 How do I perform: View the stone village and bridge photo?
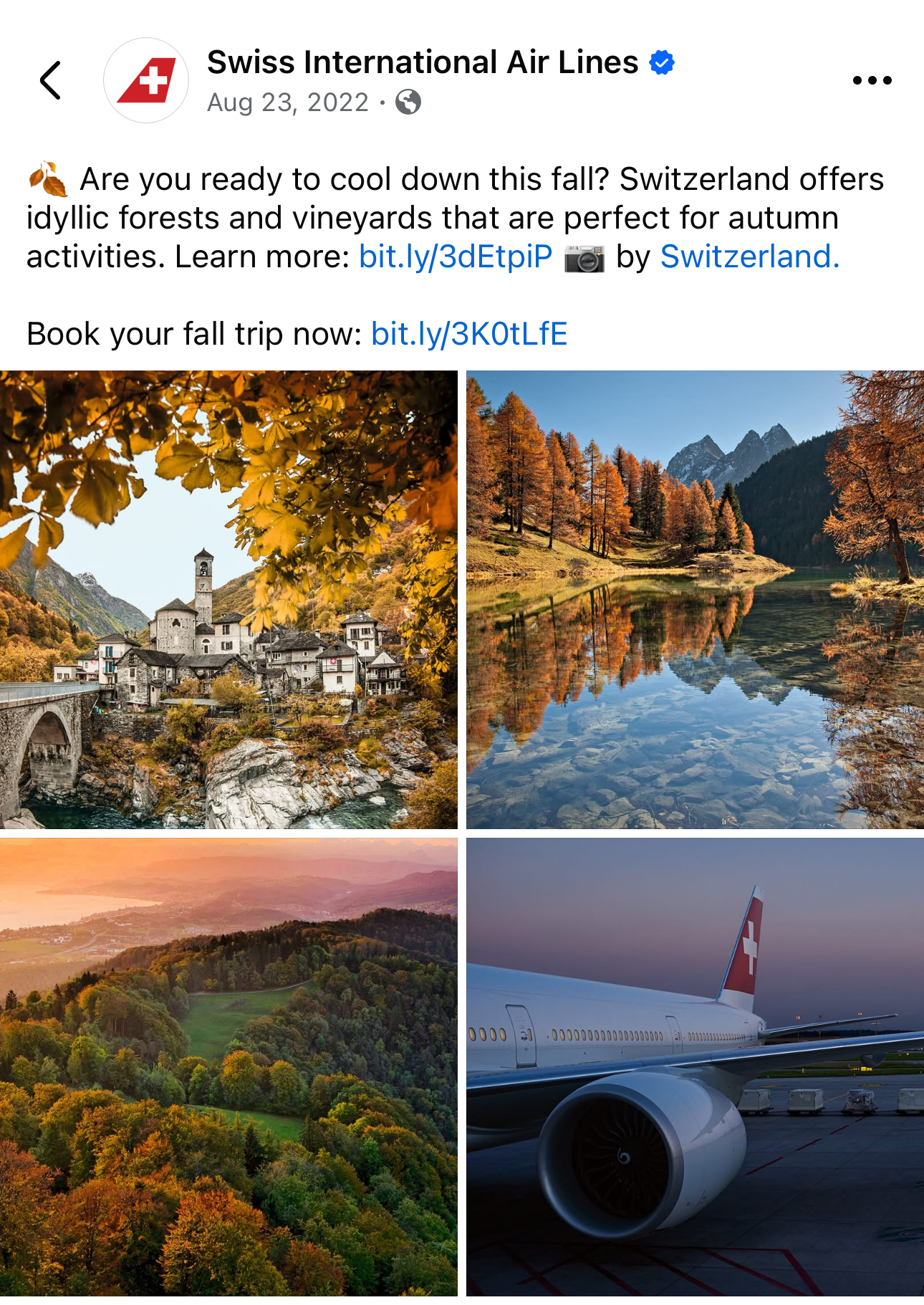(x=228, y=600)
